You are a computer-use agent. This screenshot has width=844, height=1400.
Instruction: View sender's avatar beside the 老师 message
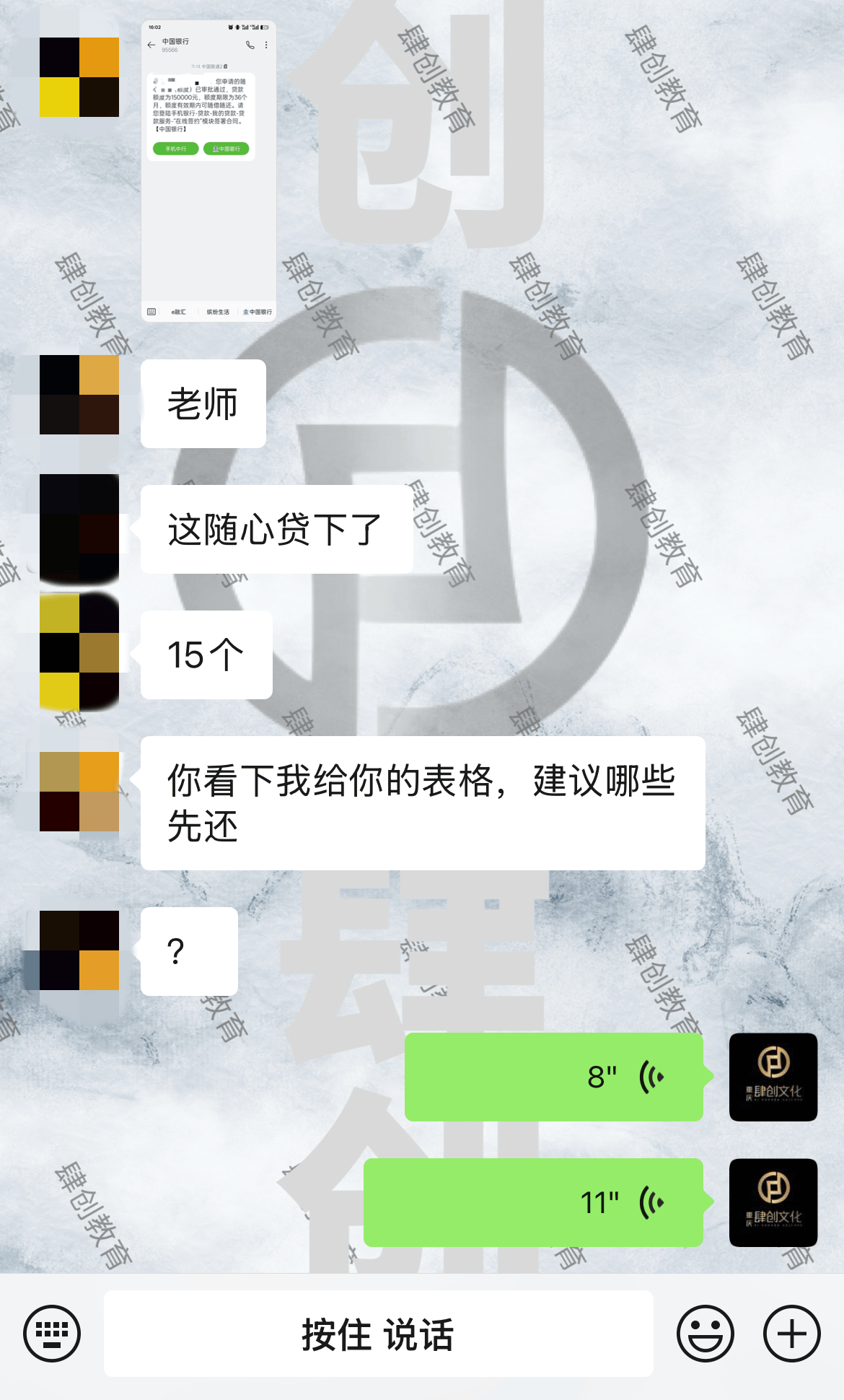coord(79,395)
